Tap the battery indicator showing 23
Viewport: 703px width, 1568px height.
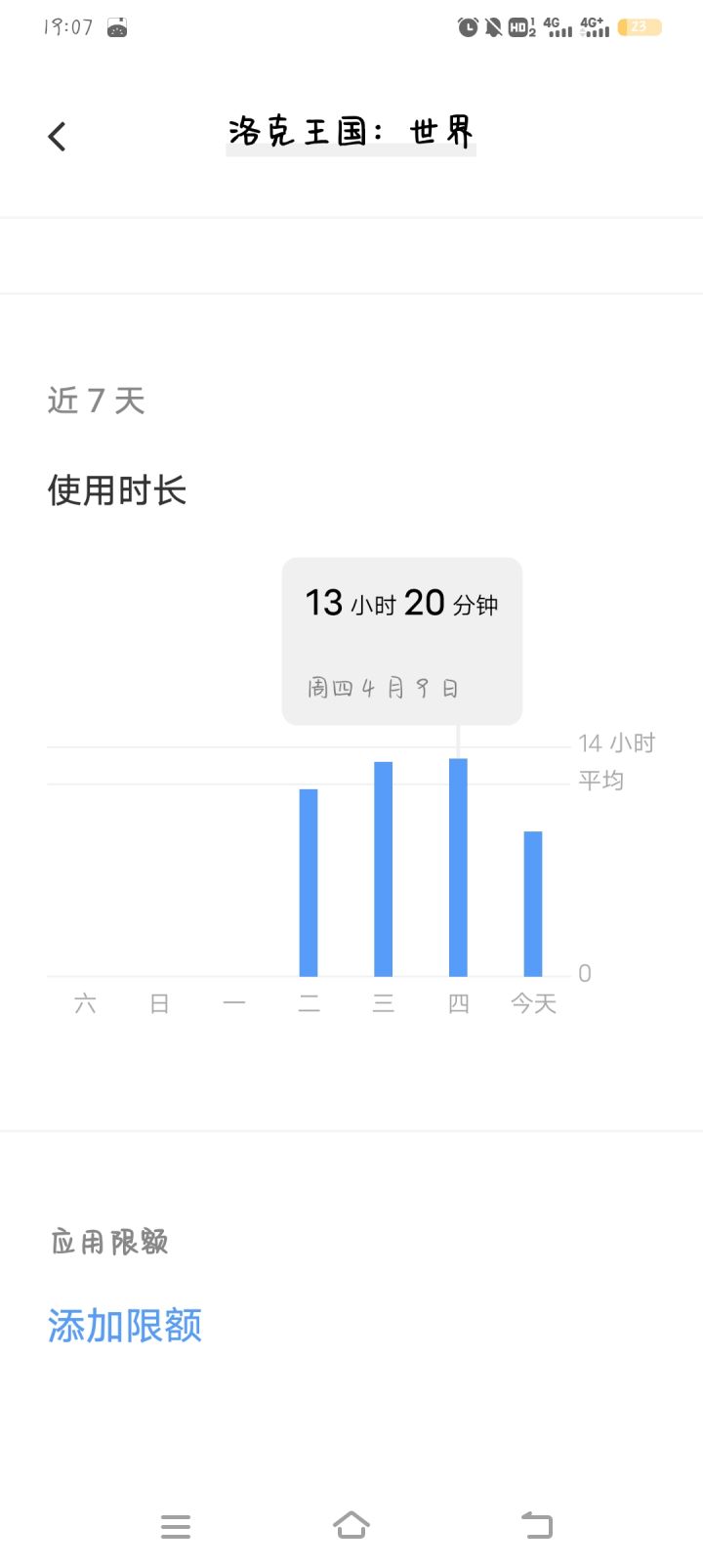pyautogui.click(x=640, y=28)
